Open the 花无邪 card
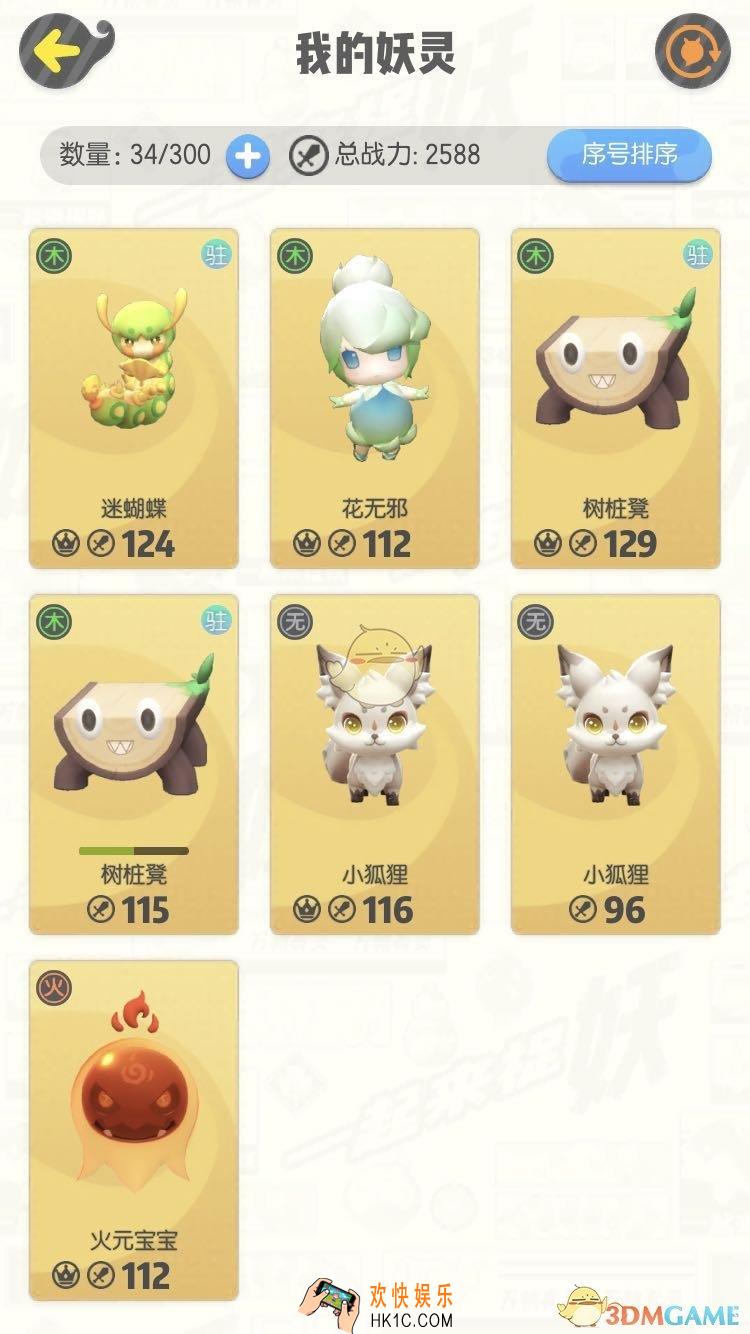 375,398
